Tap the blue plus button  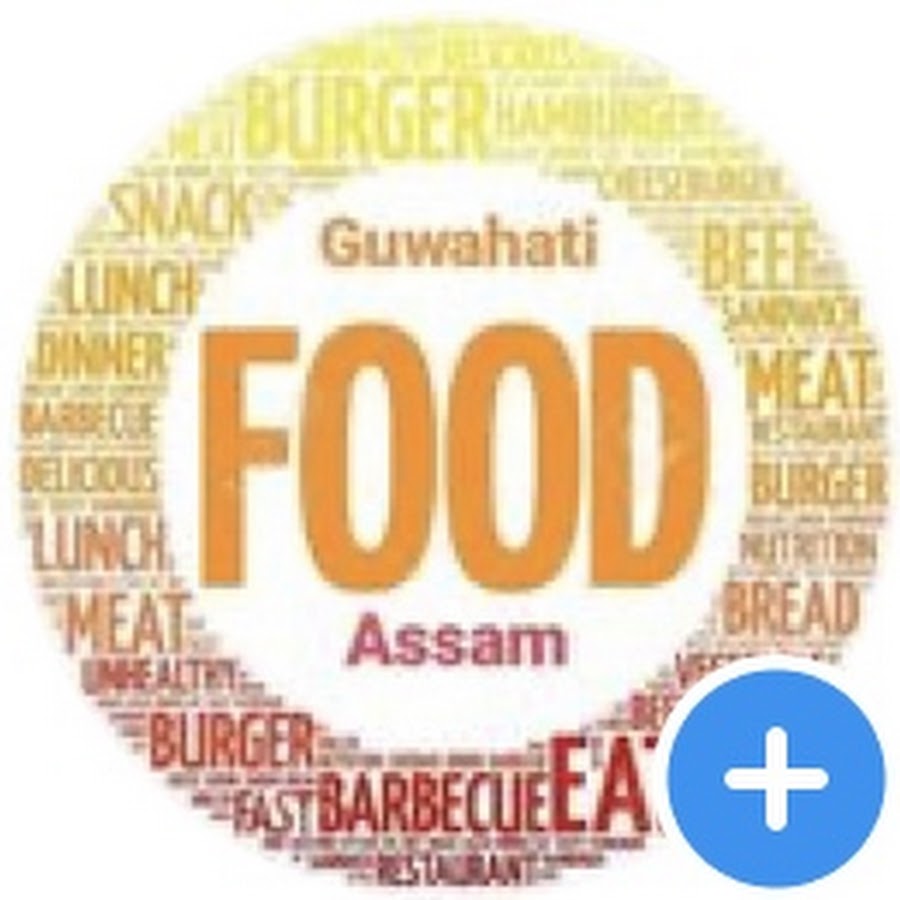776,778
